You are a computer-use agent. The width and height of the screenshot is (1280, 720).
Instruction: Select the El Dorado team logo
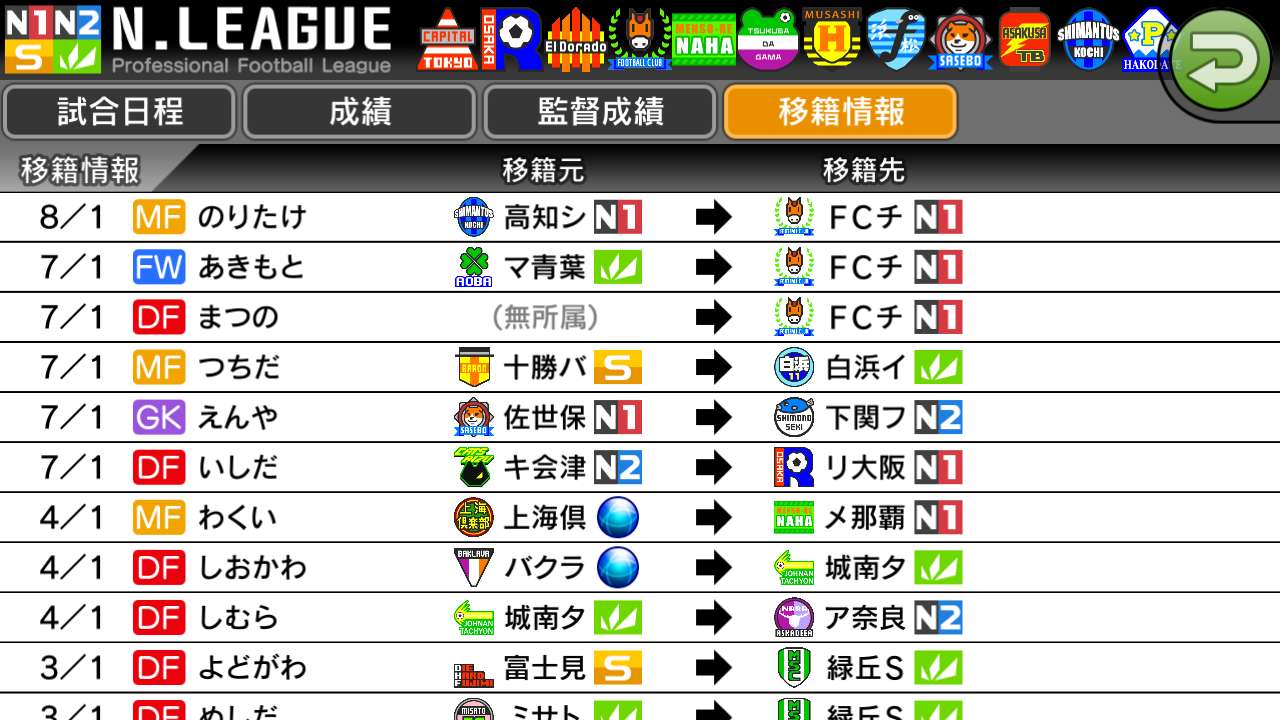[x=575, y=40]
